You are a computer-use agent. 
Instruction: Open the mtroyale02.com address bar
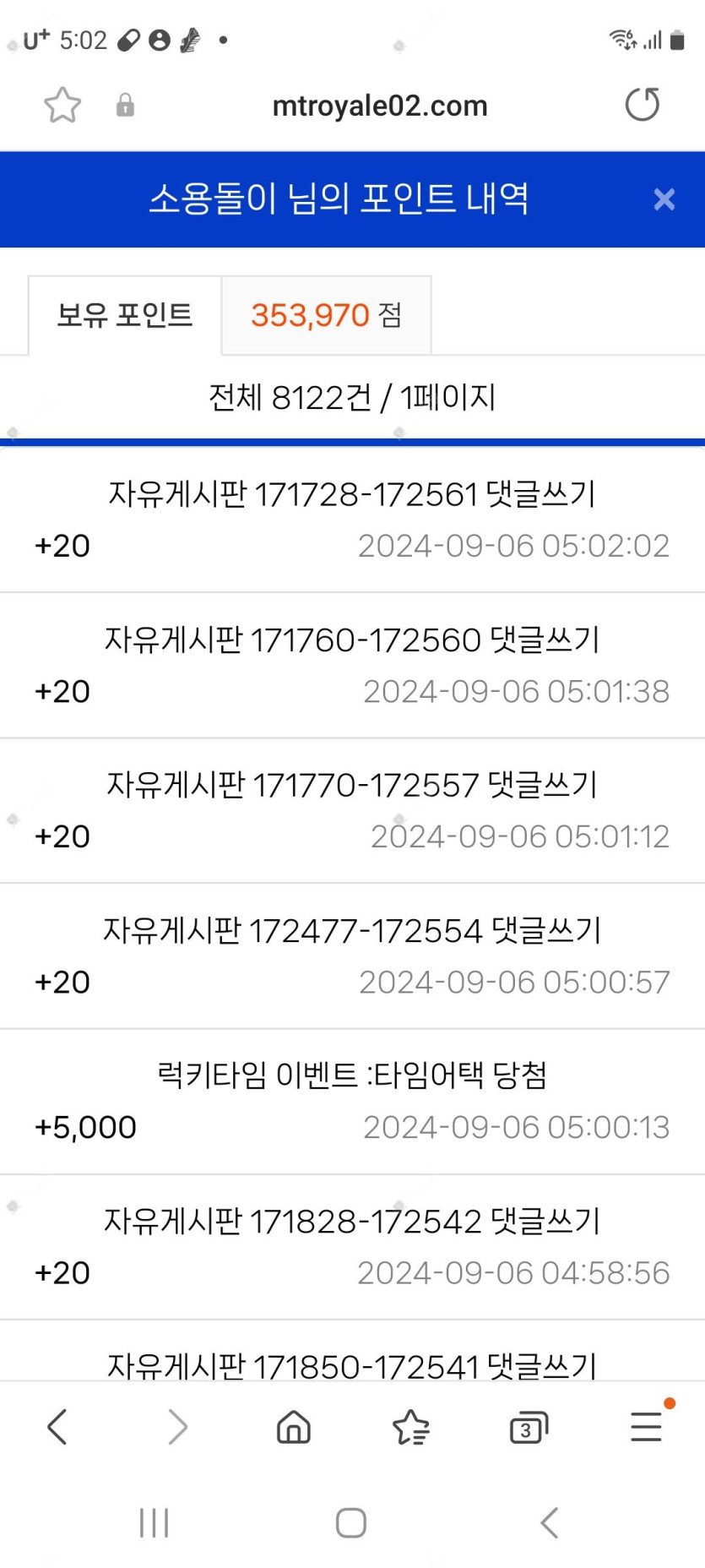point(379,106)
